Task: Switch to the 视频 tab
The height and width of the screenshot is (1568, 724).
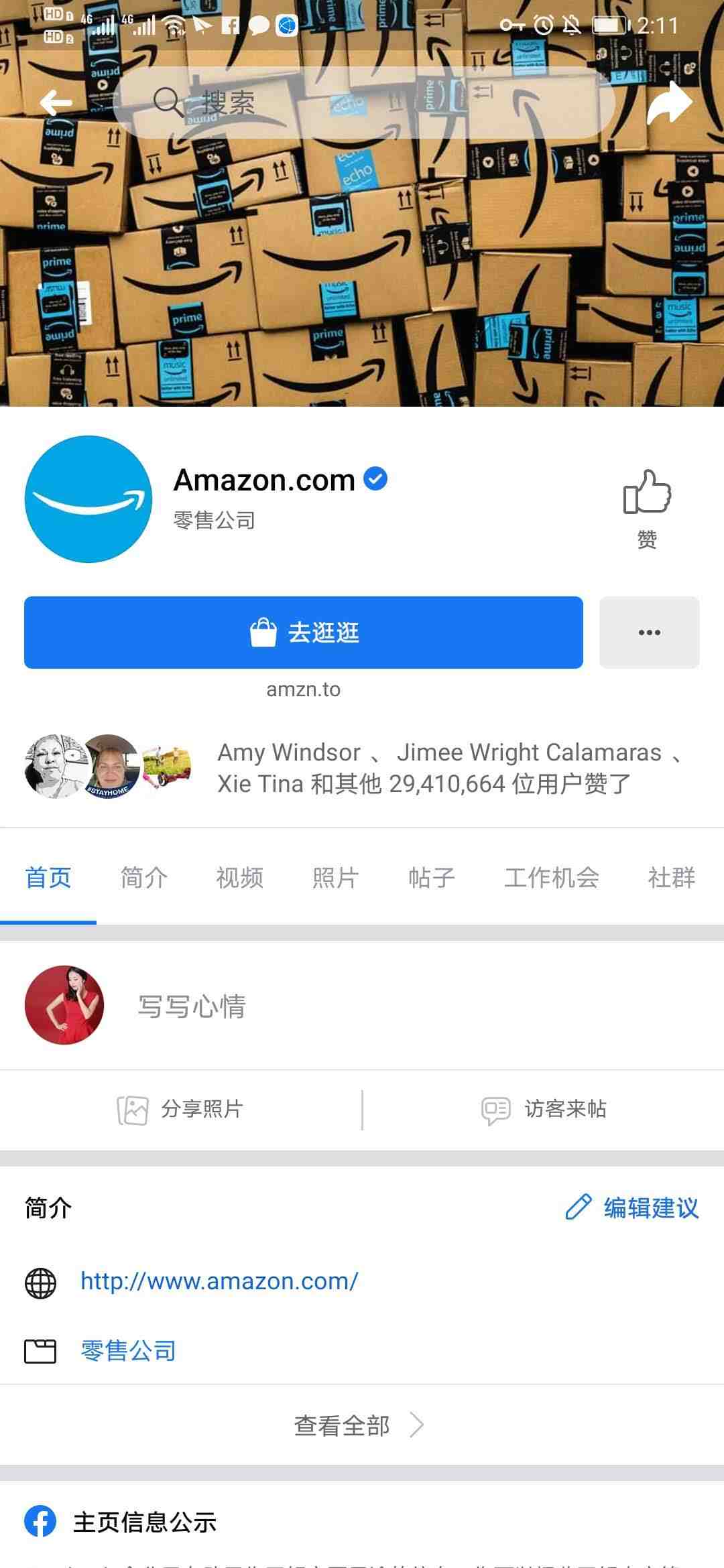Action: click(240, 877)
